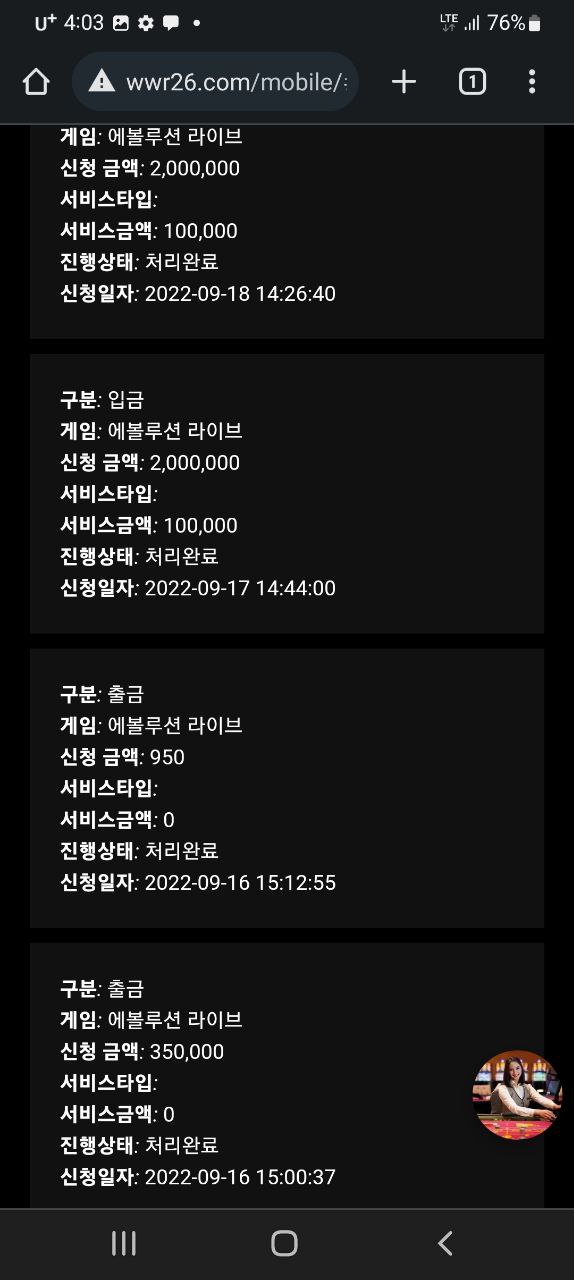
Task: Open the floating live dealer chat bubble
Action: pos(517,1095)
